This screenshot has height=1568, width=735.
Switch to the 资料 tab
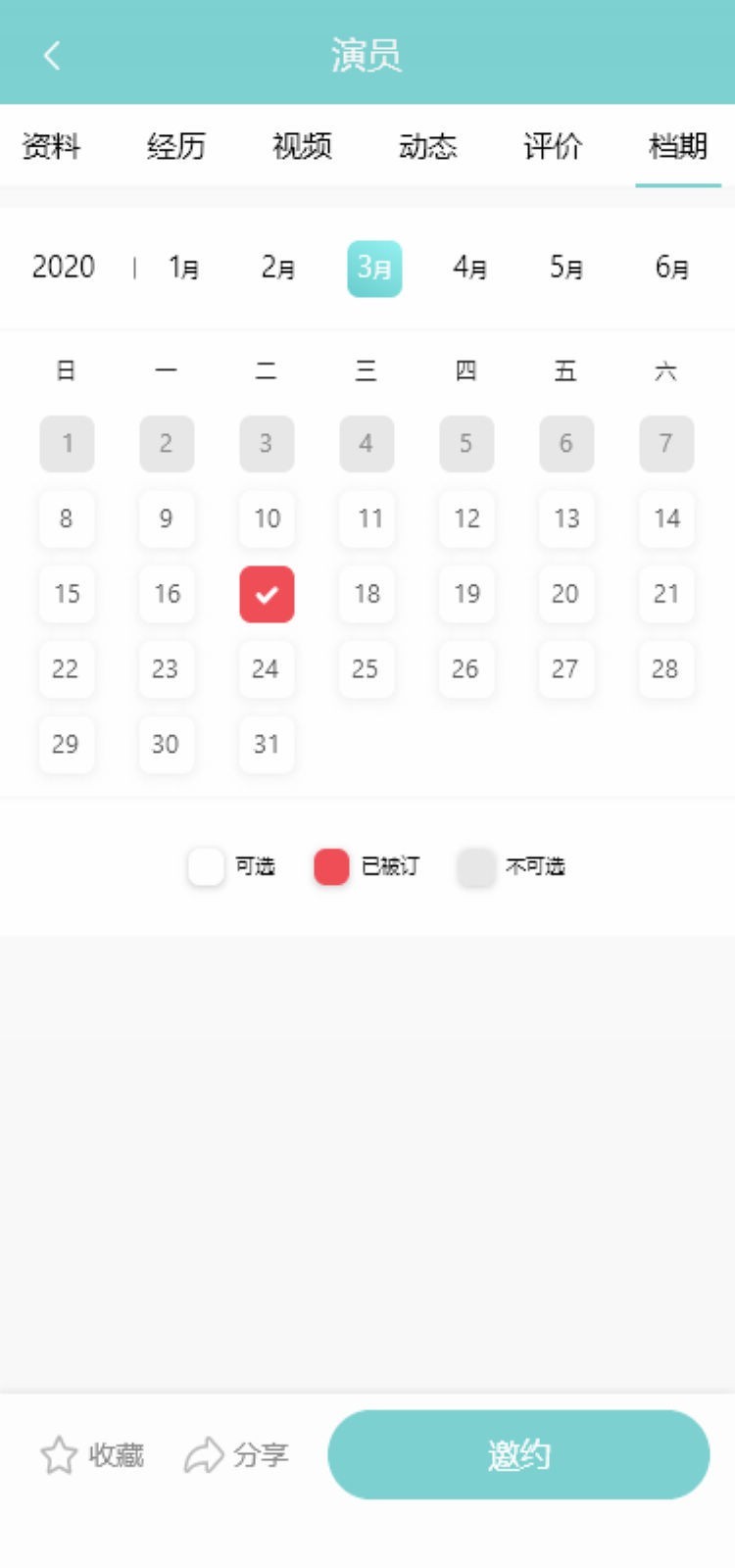point(51,147)
